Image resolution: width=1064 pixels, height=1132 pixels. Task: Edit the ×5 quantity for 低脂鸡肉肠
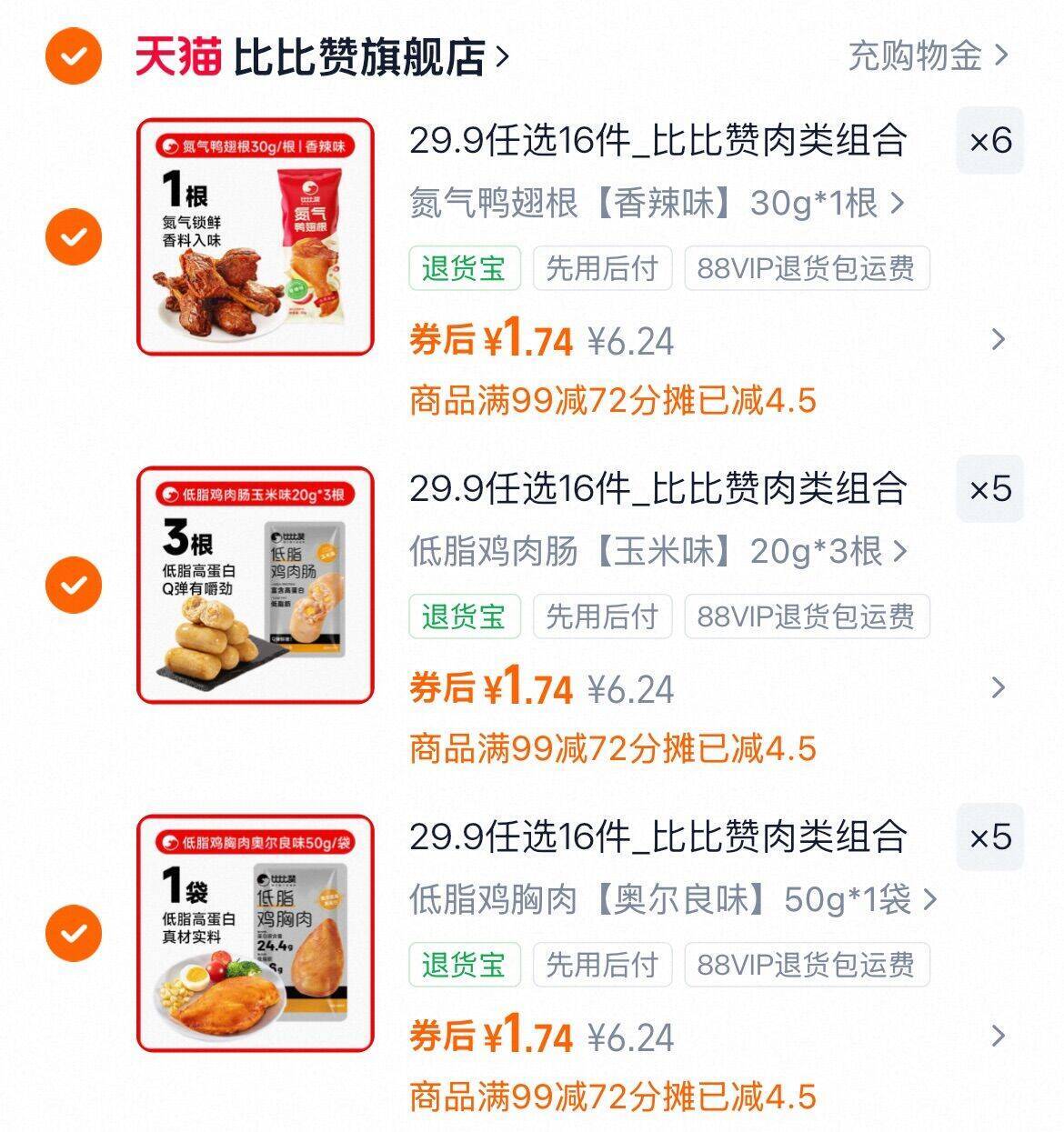pos(989,489)
